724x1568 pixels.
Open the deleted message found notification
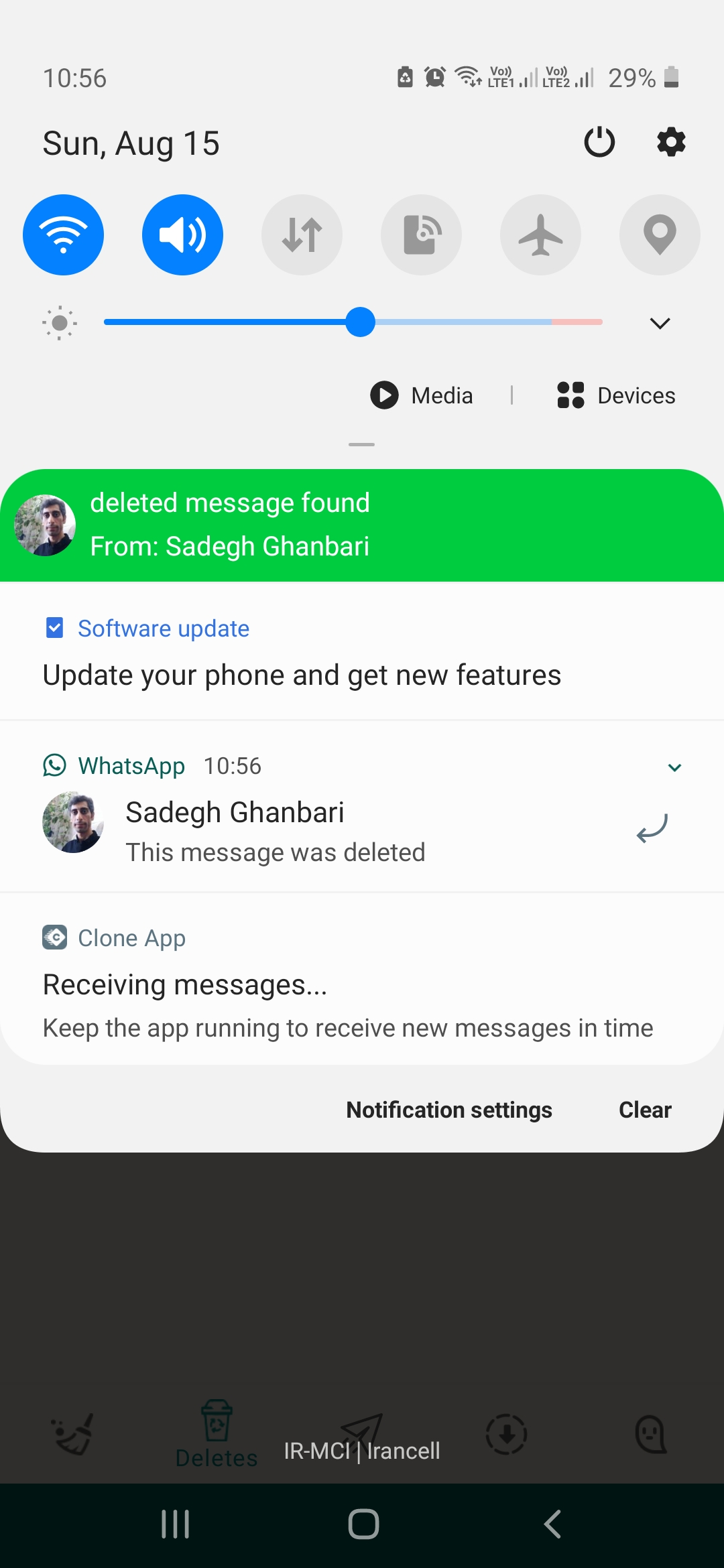362,525
